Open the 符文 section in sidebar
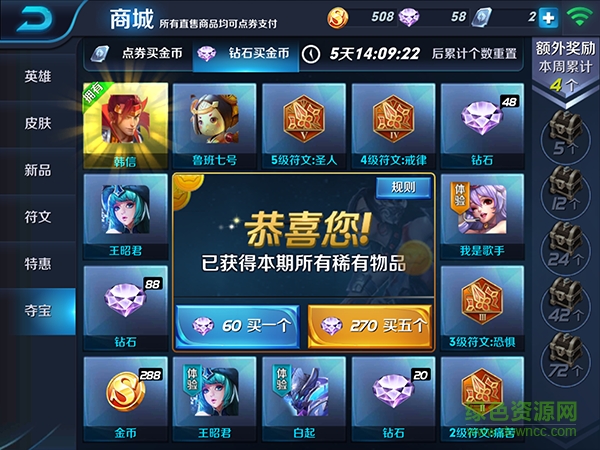Screen dimensions: 600x450 click(38, 216)
